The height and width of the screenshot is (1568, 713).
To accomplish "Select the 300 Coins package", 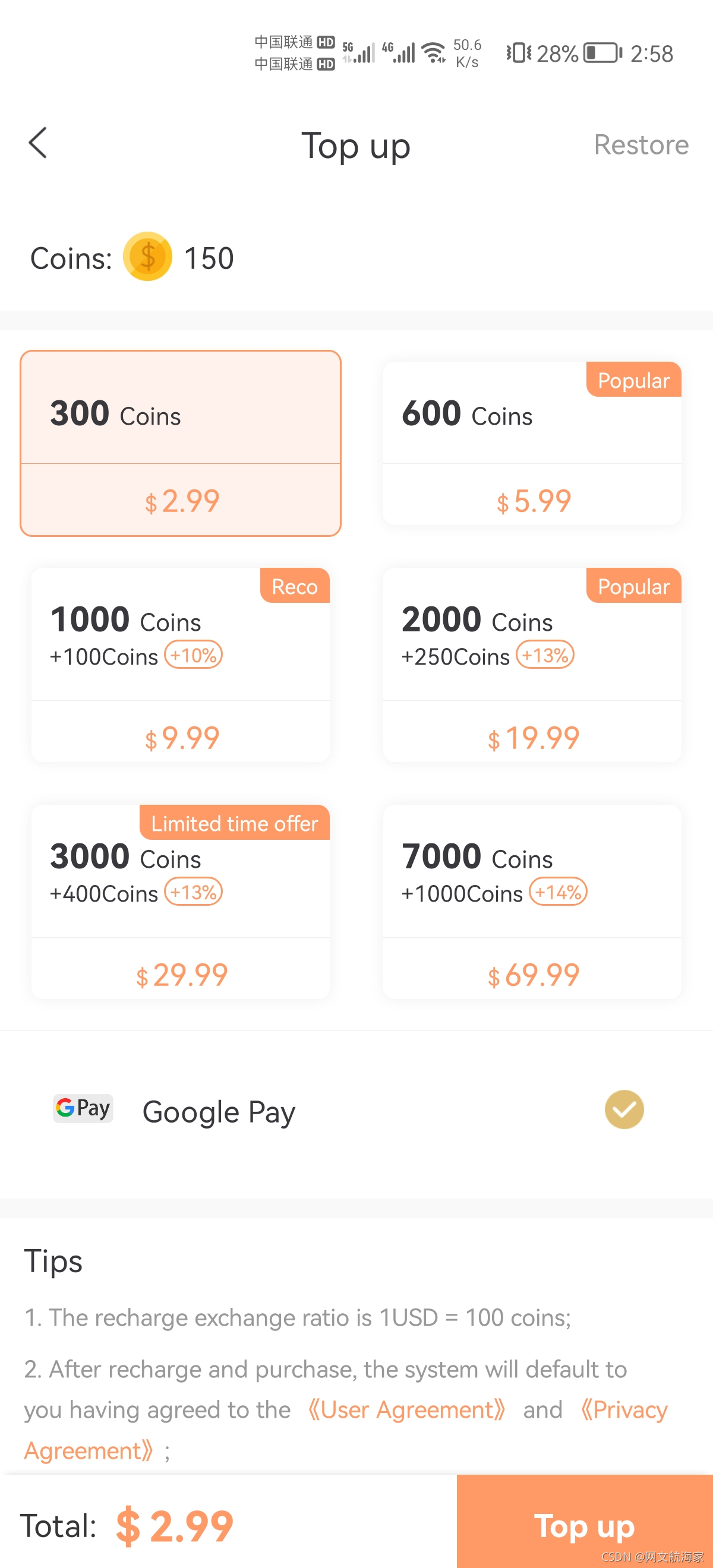I will point(180,442).
